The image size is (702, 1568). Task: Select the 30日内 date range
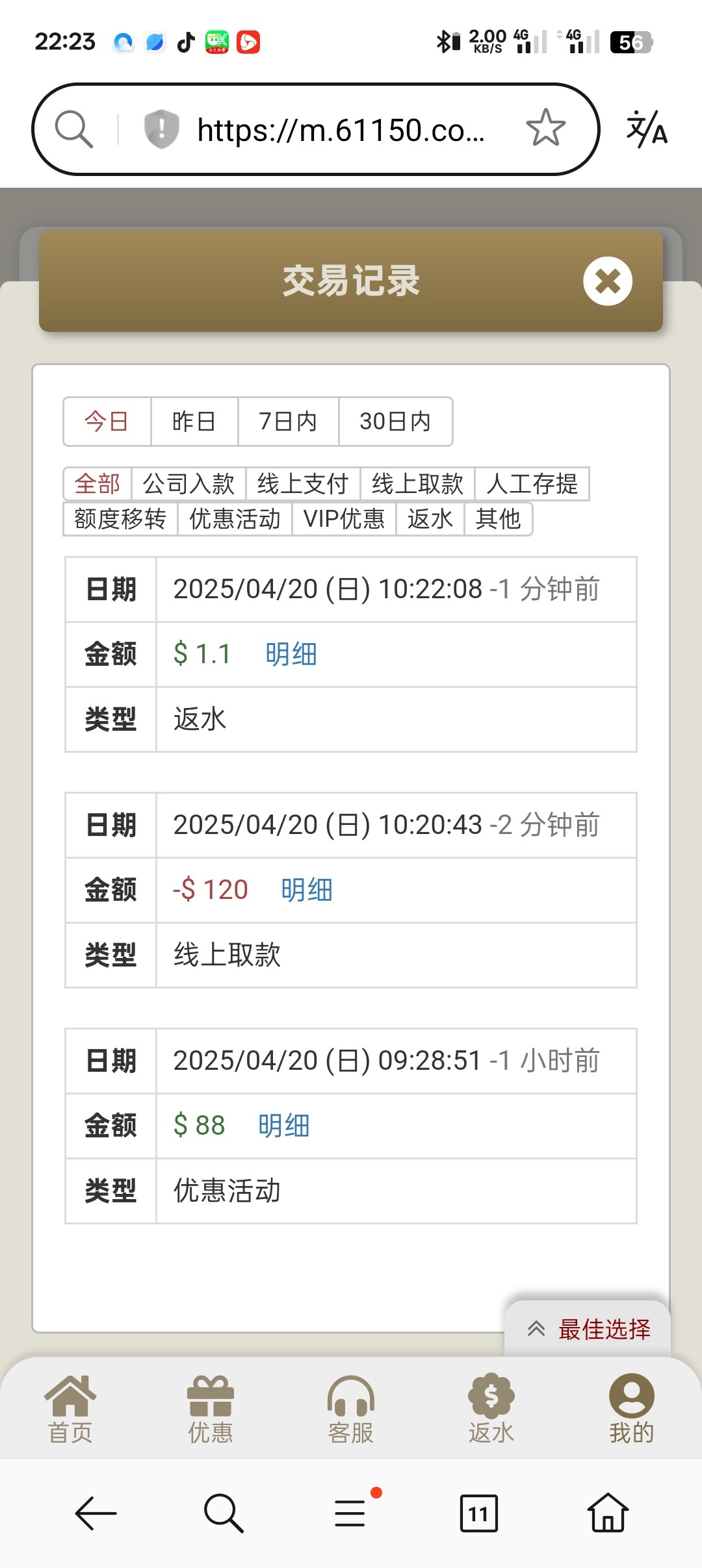[395, 422]
